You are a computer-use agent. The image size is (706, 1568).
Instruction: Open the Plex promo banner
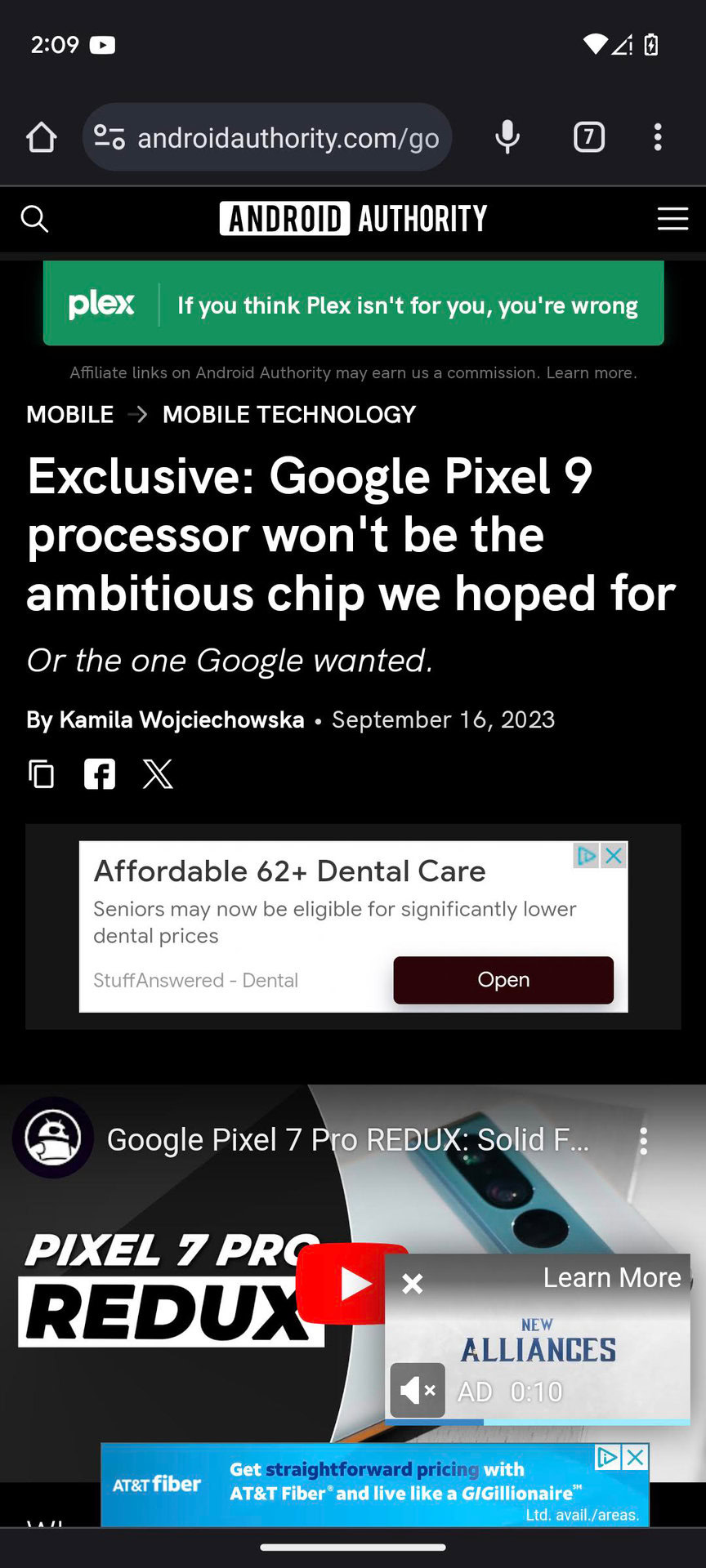pyautogui.click(x=353, y=304)
